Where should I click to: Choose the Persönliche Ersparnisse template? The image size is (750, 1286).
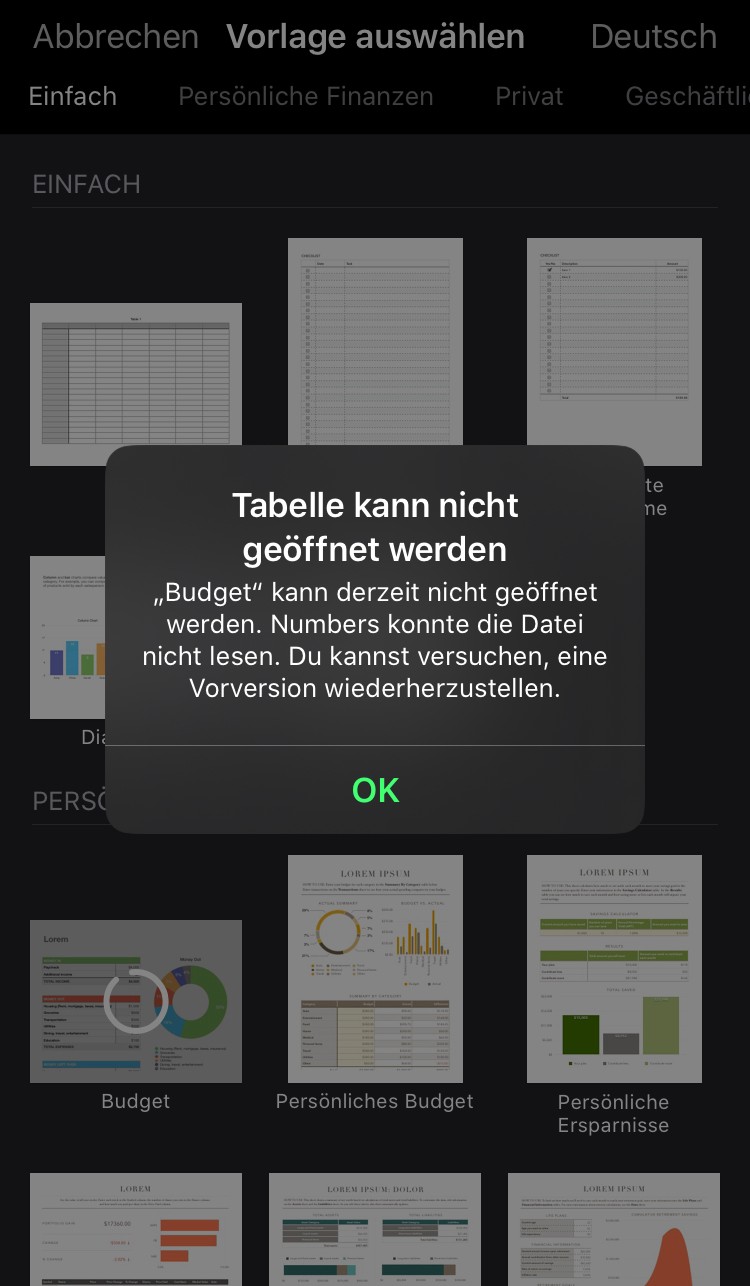point(614,968)
